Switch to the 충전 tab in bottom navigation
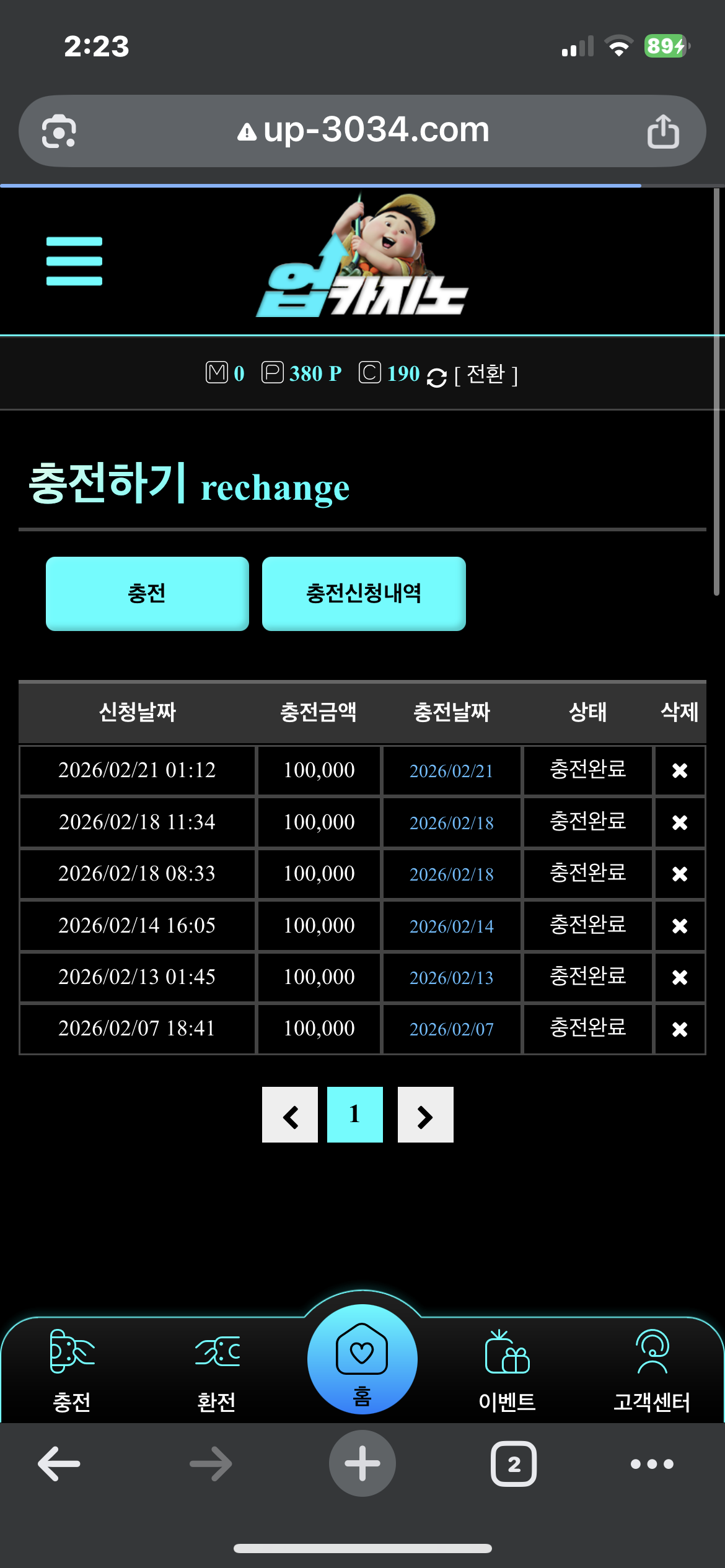The height and width of the screenshot is (1568, 725). tap(72, 1370)
